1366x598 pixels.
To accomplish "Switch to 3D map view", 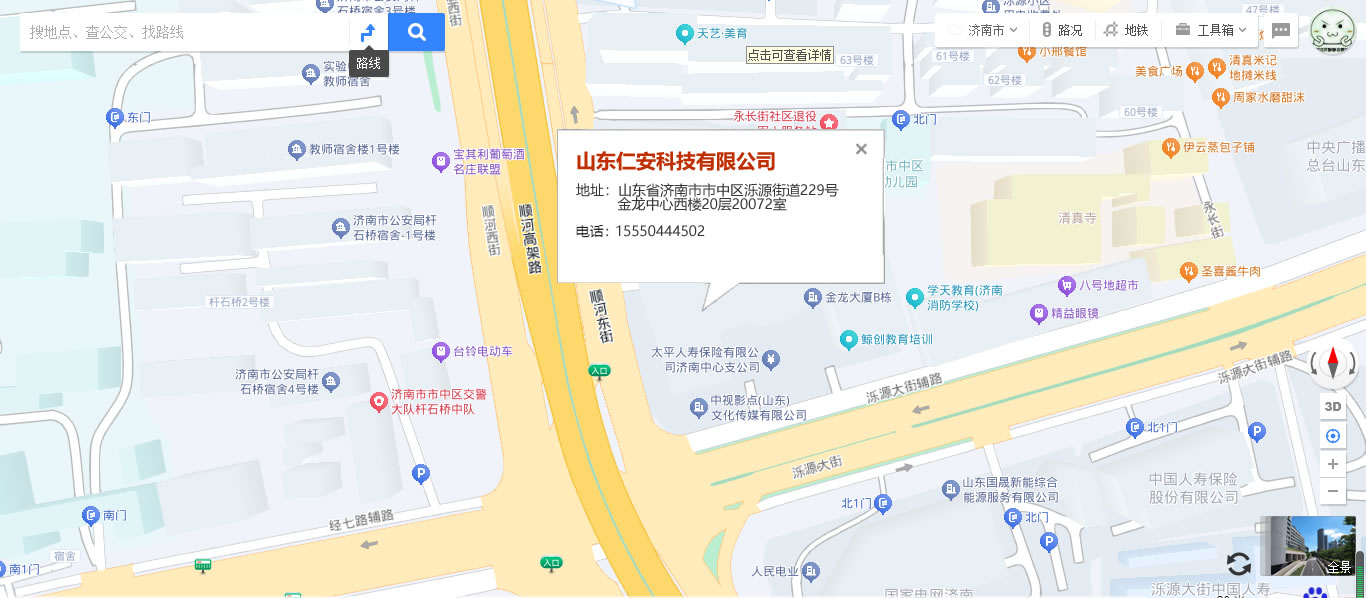I will tap(1333, 406).
